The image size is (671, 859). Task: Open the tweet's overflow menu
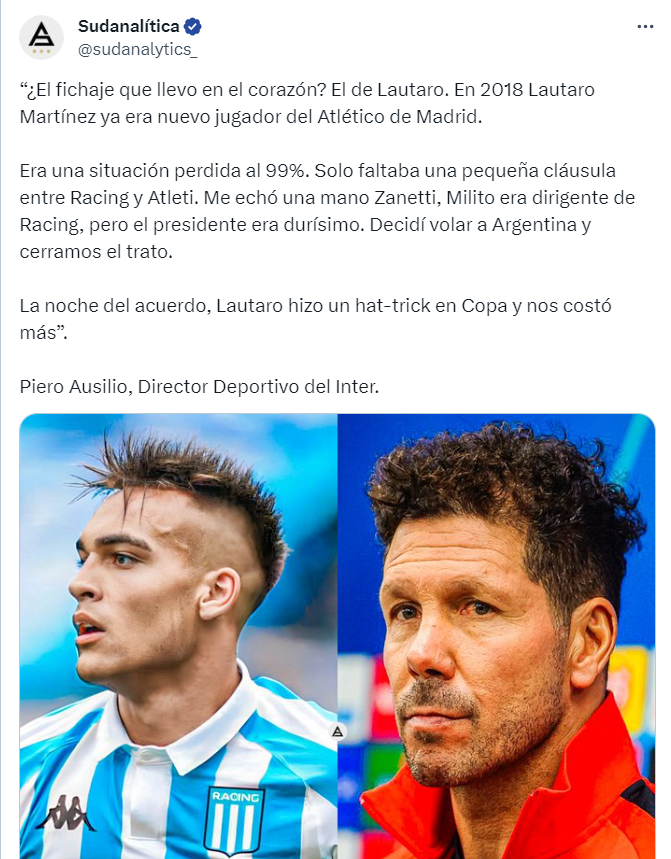click(x=645, y=27)
